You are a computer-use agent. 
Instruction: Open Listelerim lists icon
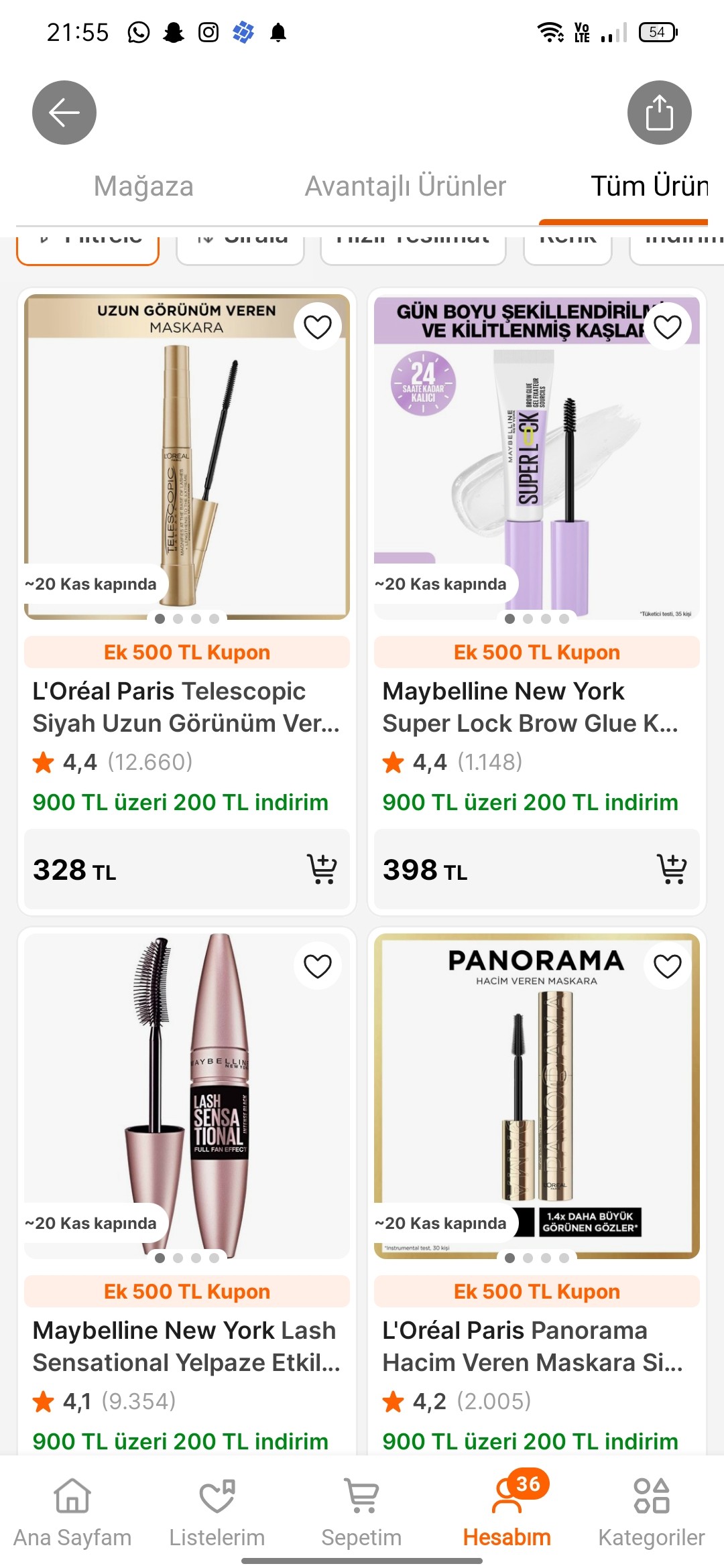click(215, 1496)
